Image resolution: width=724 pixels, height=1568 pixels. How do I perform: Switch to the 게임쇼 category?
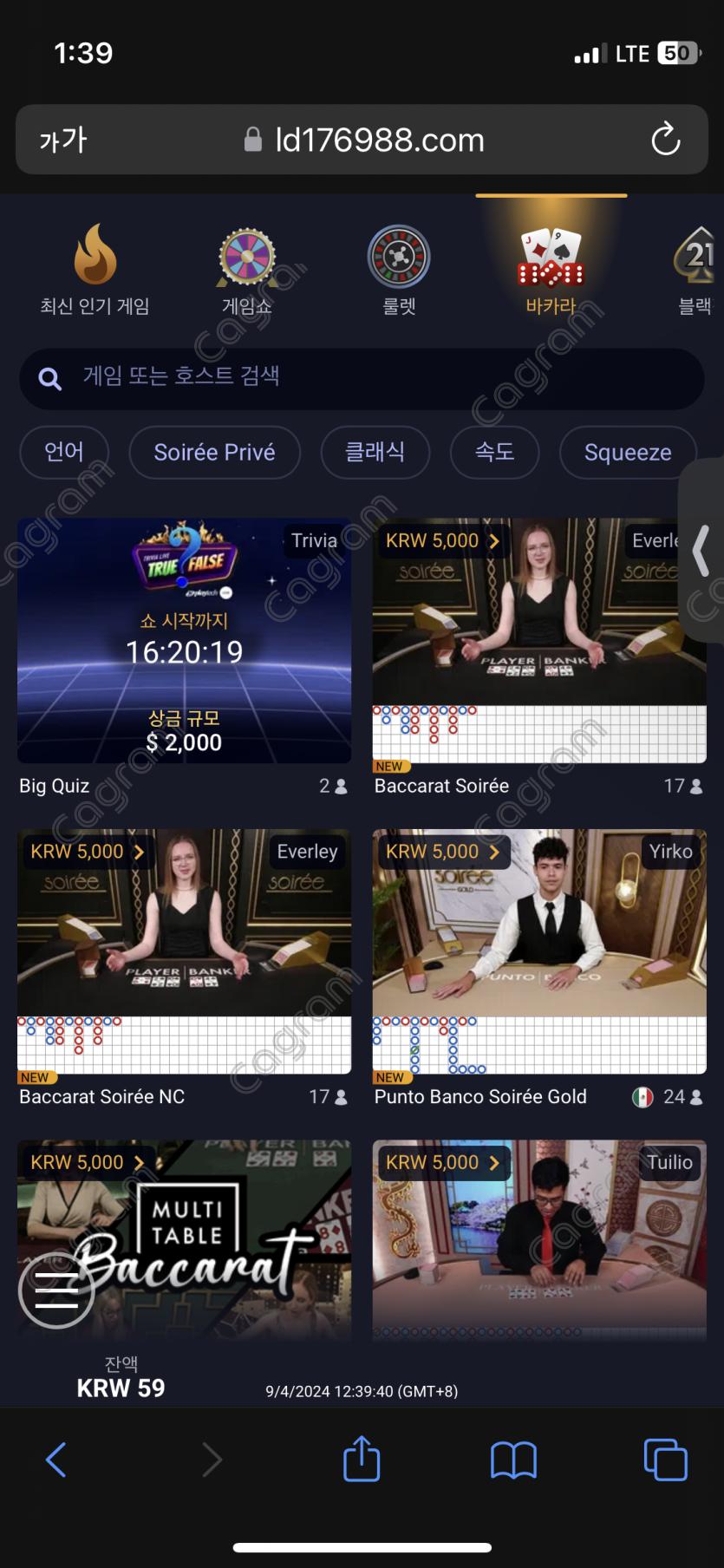pyautogui.click(x=246, y=271)
